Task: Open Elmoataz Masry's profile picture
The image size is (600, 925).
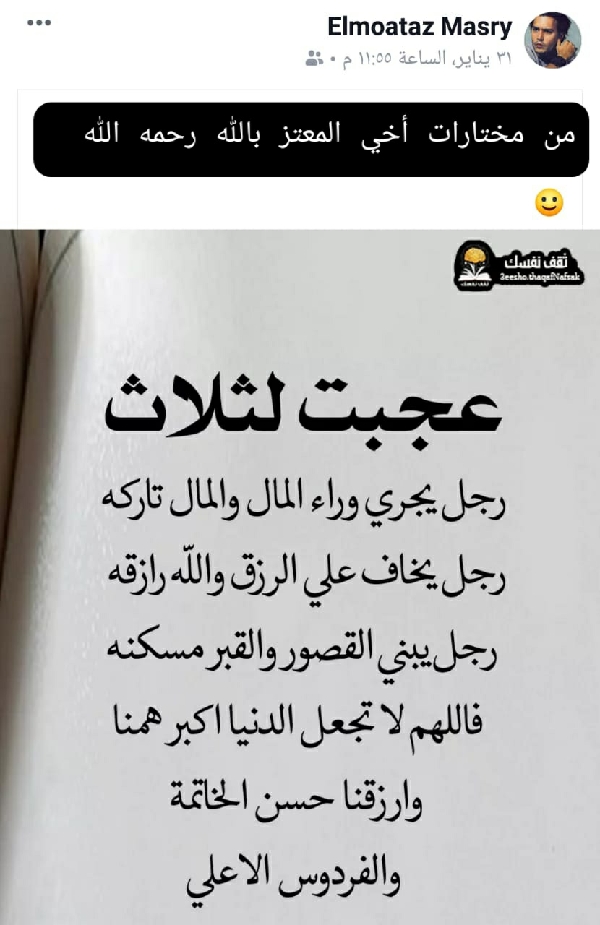Action: pos(553,41)
